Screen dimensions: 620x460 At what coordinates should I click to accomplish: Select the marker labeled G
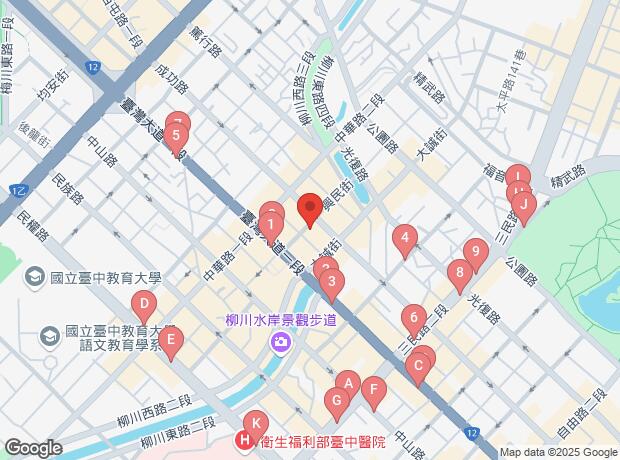(337, 403)
